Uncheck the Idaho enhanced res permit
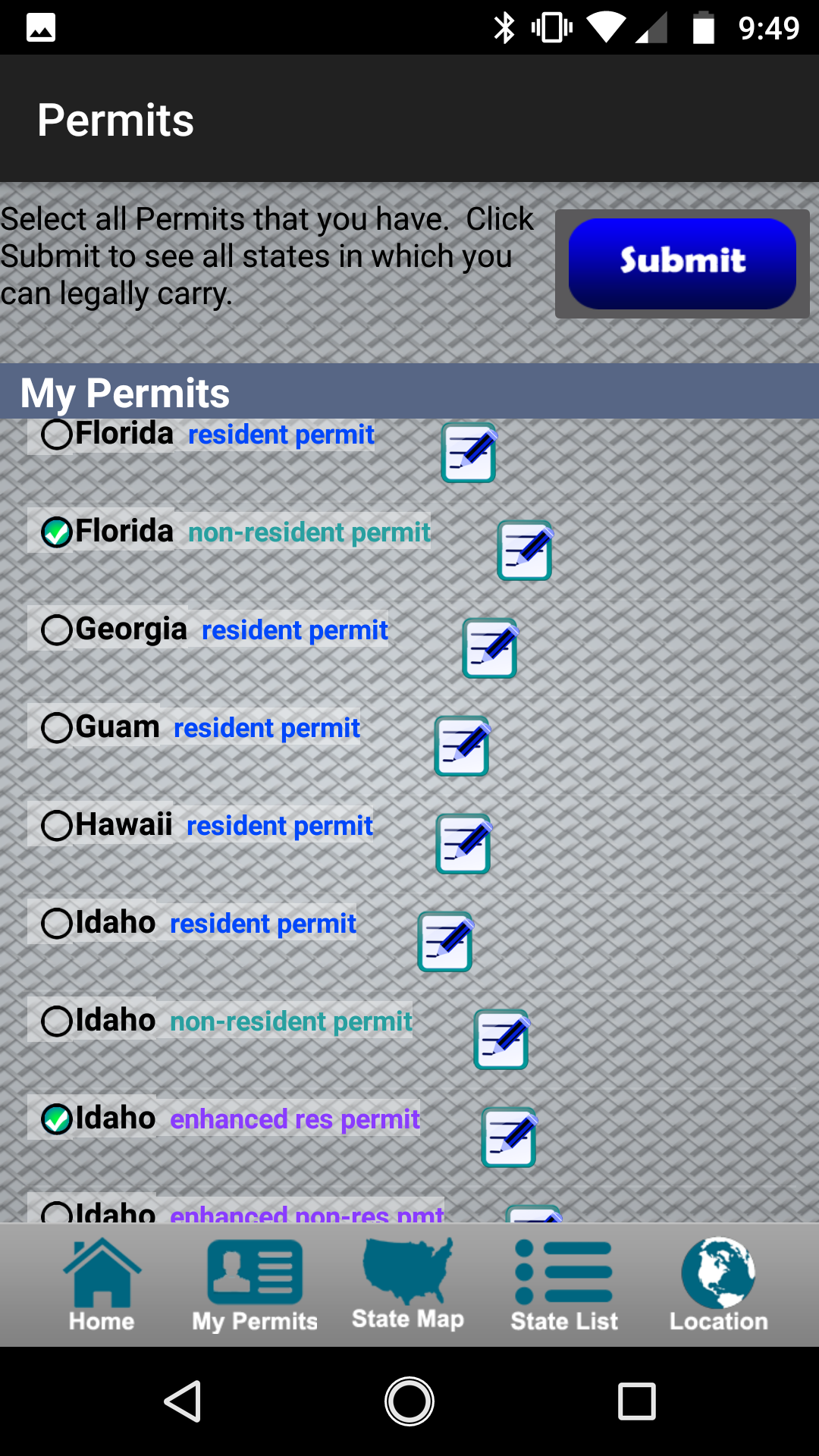Viewport: 819px width, 1456px height. click(56, 1117)
